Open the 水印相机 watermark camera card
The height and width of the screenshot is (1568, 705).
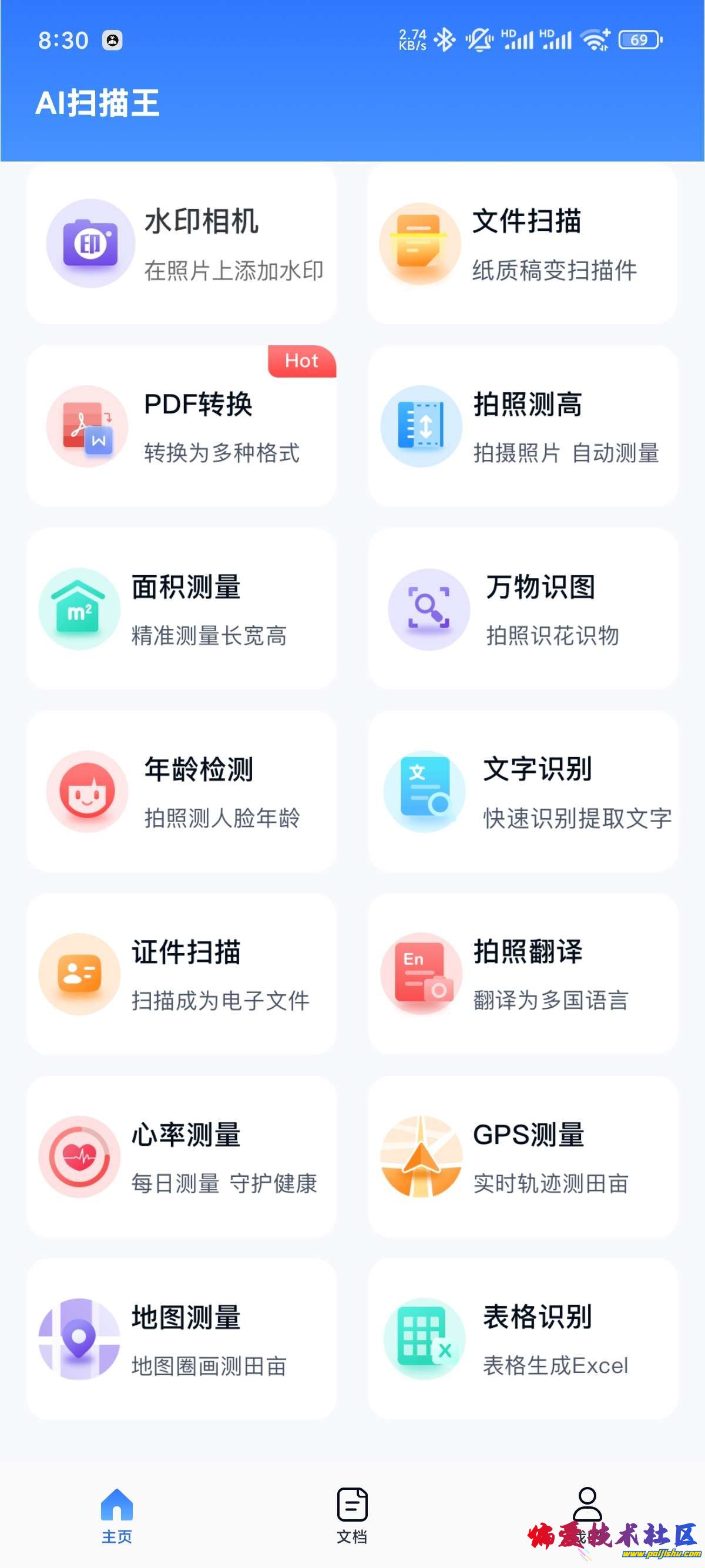click(x=182, y=244)
